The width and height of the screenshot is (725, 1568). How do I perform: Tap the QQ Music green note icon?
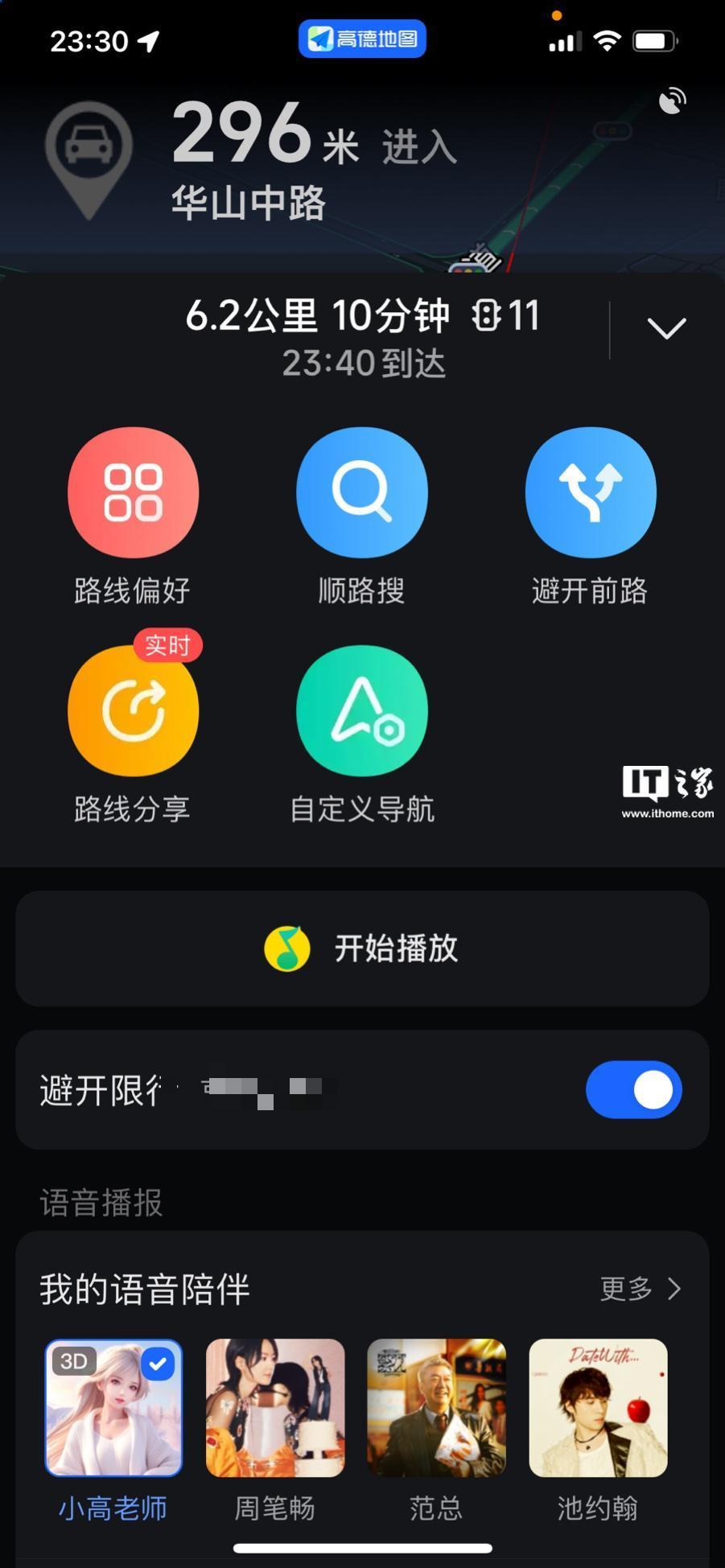286,949
